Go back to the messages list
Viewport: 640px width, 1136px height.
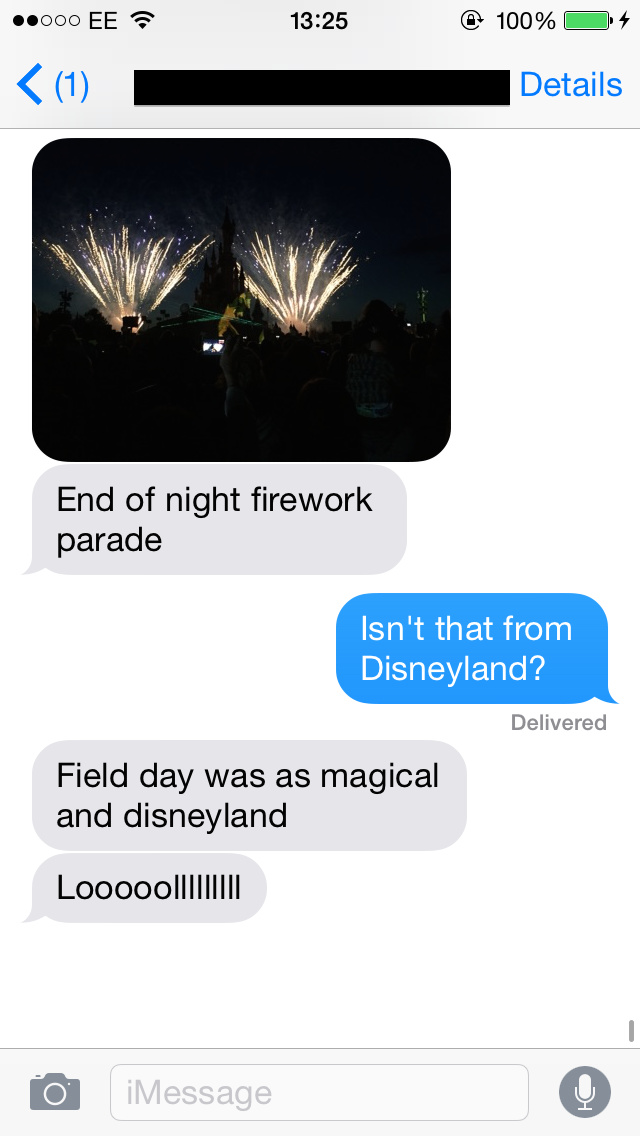(50, 86)
